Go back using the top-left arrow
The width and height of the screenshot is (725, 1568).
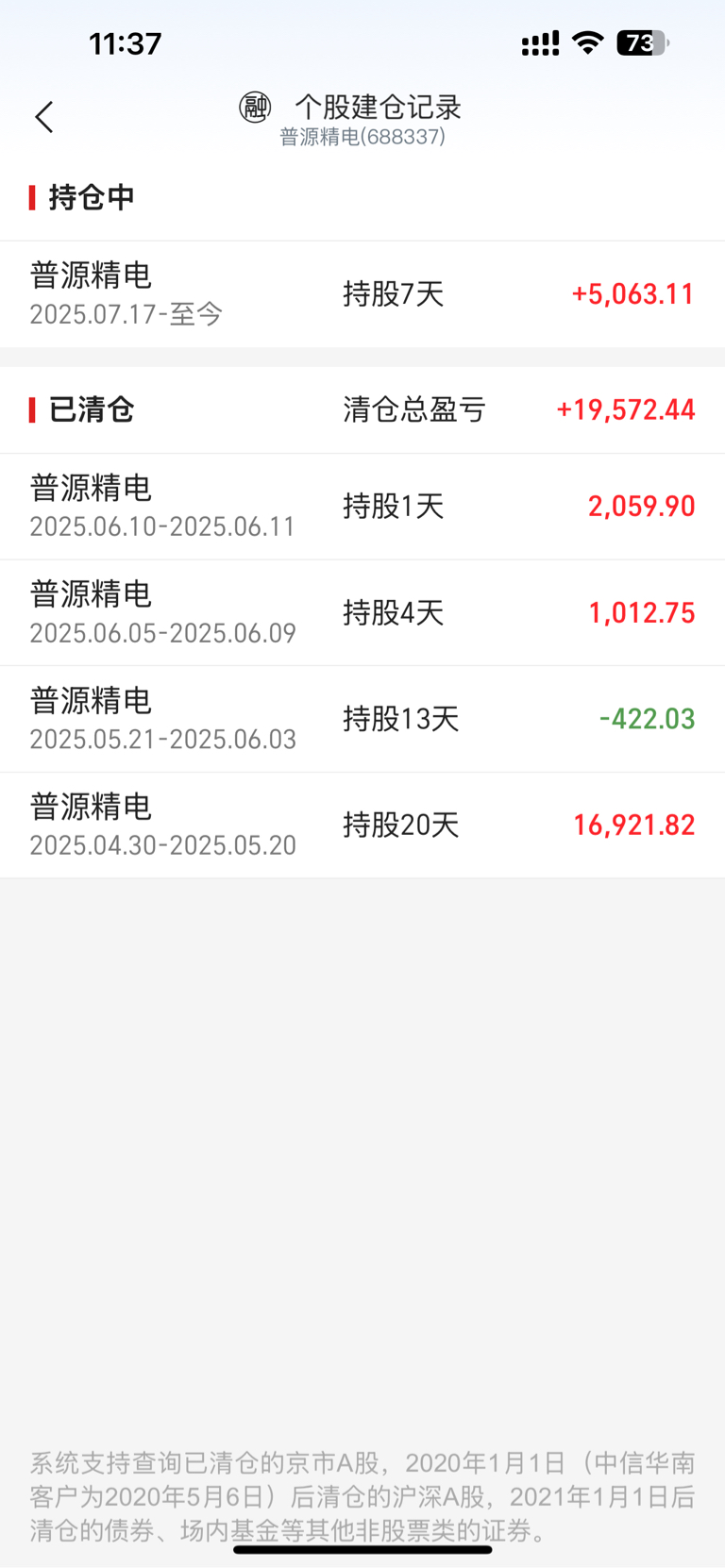tap(44, 117)
